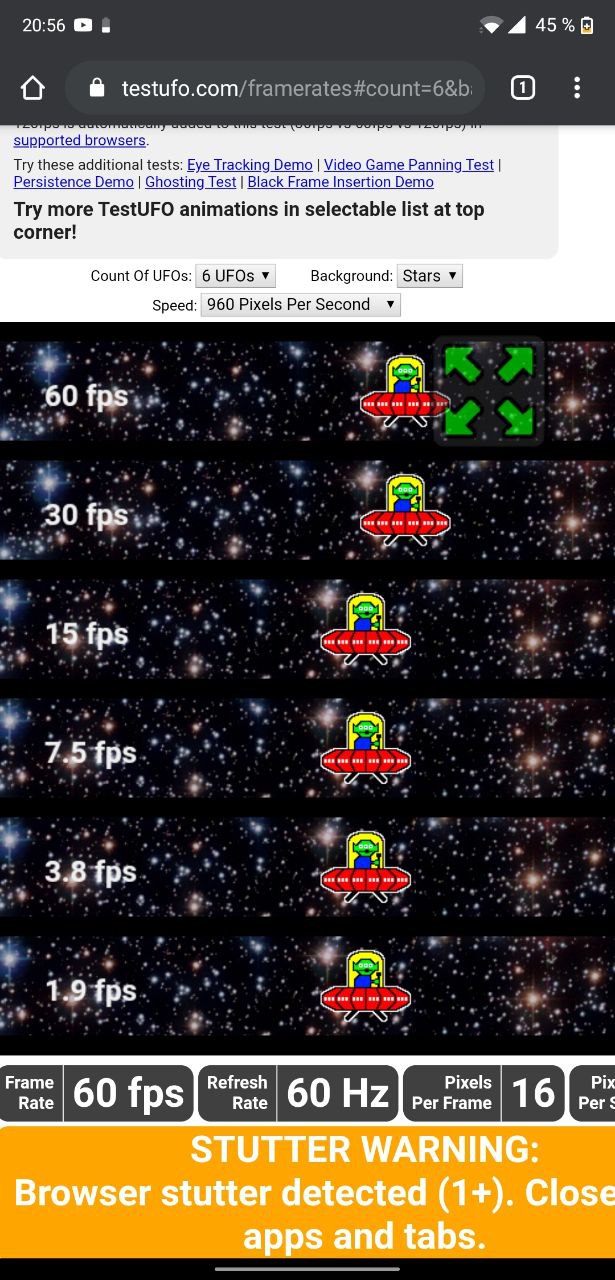The height and width of the screenshot is (1280, 615).
Task: Open the Video Game Panning Test link
Action: [408, 164]
